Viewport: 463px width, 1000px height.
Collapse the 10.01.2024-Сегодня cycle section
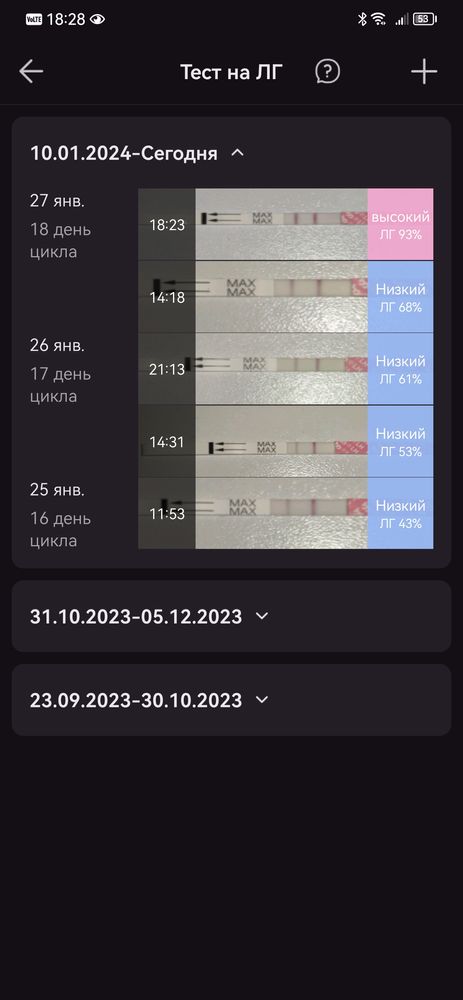click(x=237, y=153)
